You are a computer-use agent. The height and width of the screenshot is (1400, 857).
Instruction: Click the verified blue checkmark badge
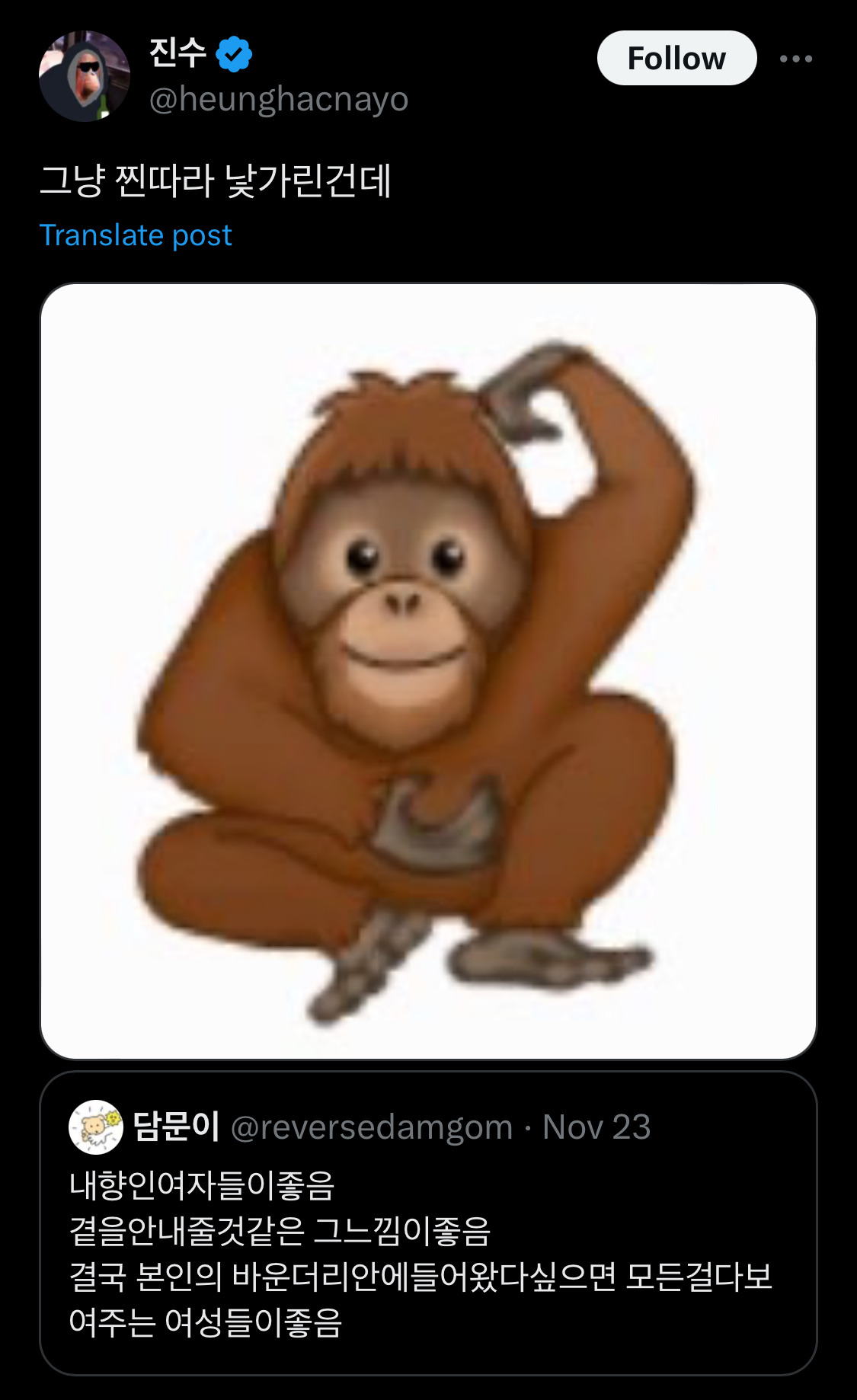coord(235,52)
